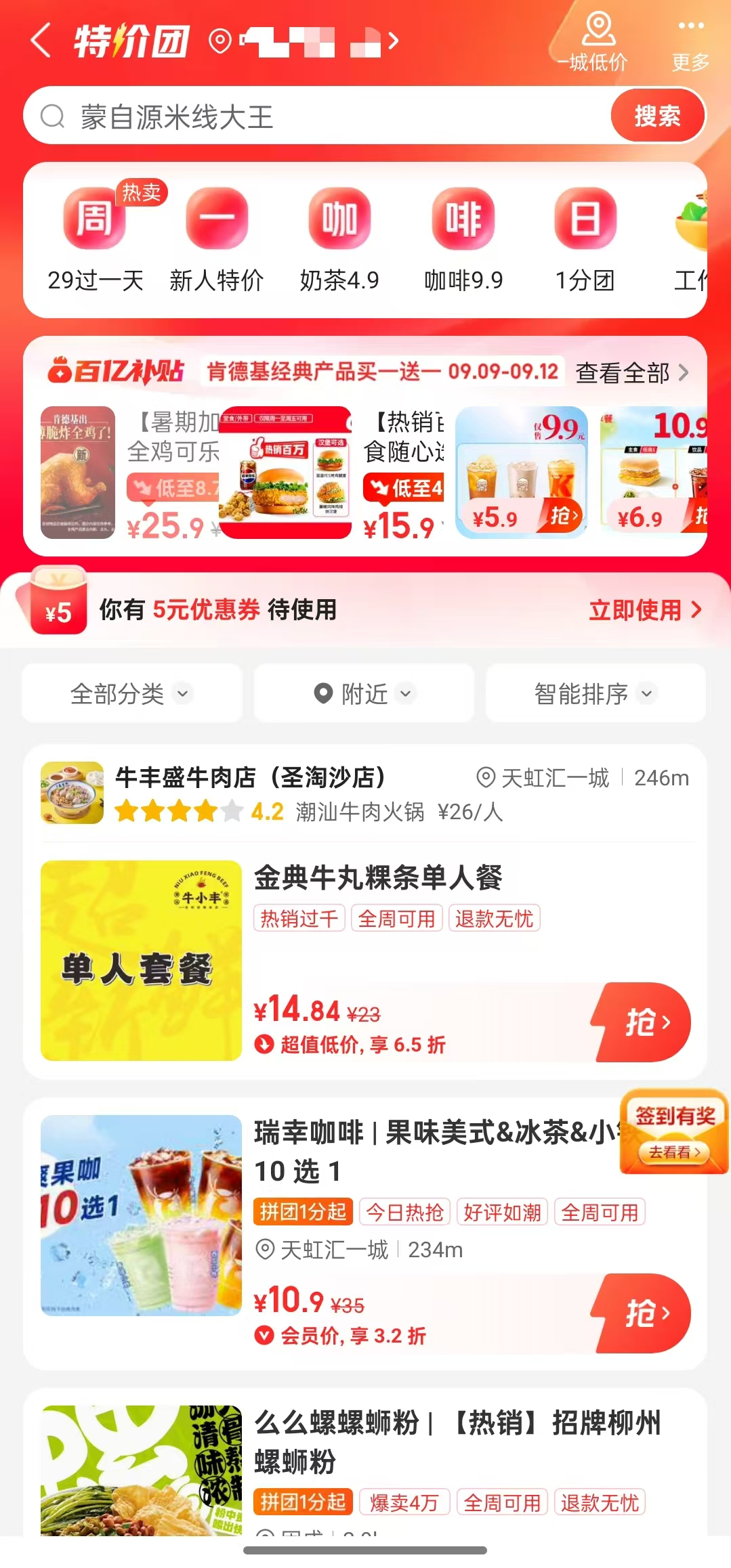The height and width of the screenshot is (1568, 731).
Task: Expand the 智能排序 sort dropdown
Action: coord(596,693)
